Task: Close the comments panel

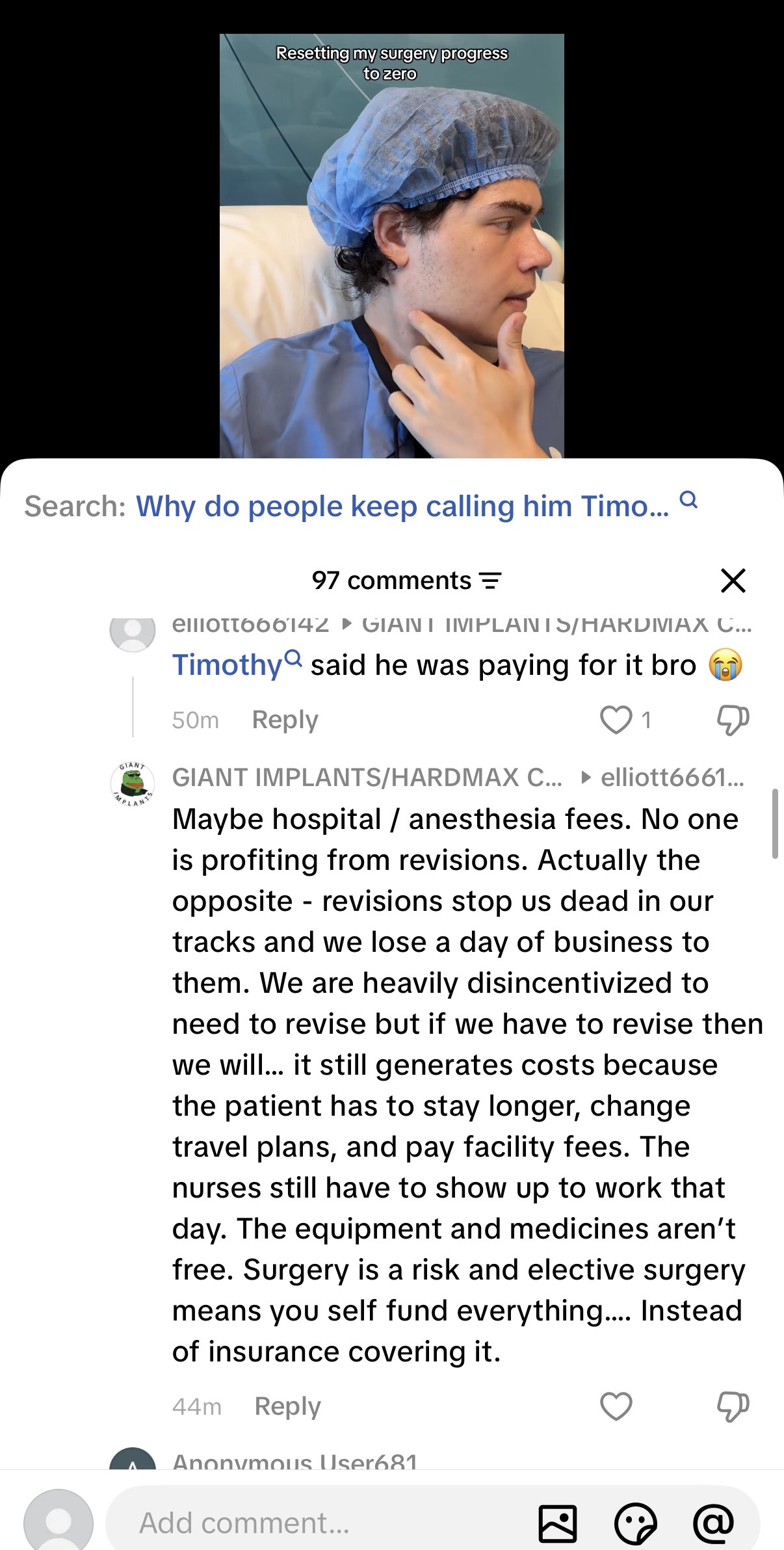Action: (733, 580)
